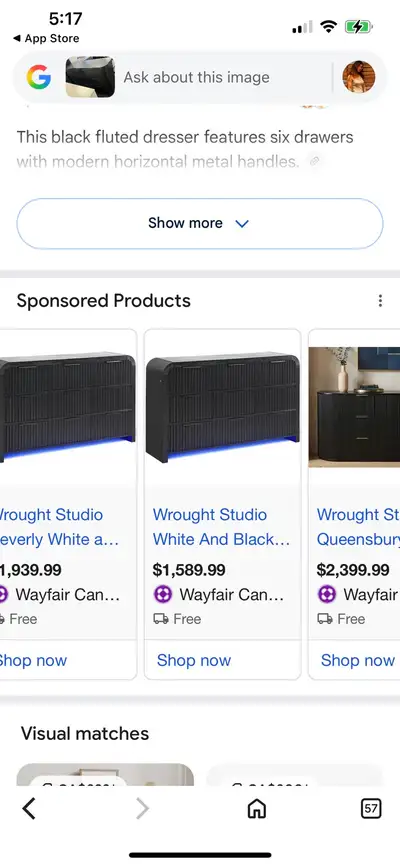The height and width of the screenshot is (866, 400).
Task: Open the searched image thumbnail
Action: pos(90,77)
